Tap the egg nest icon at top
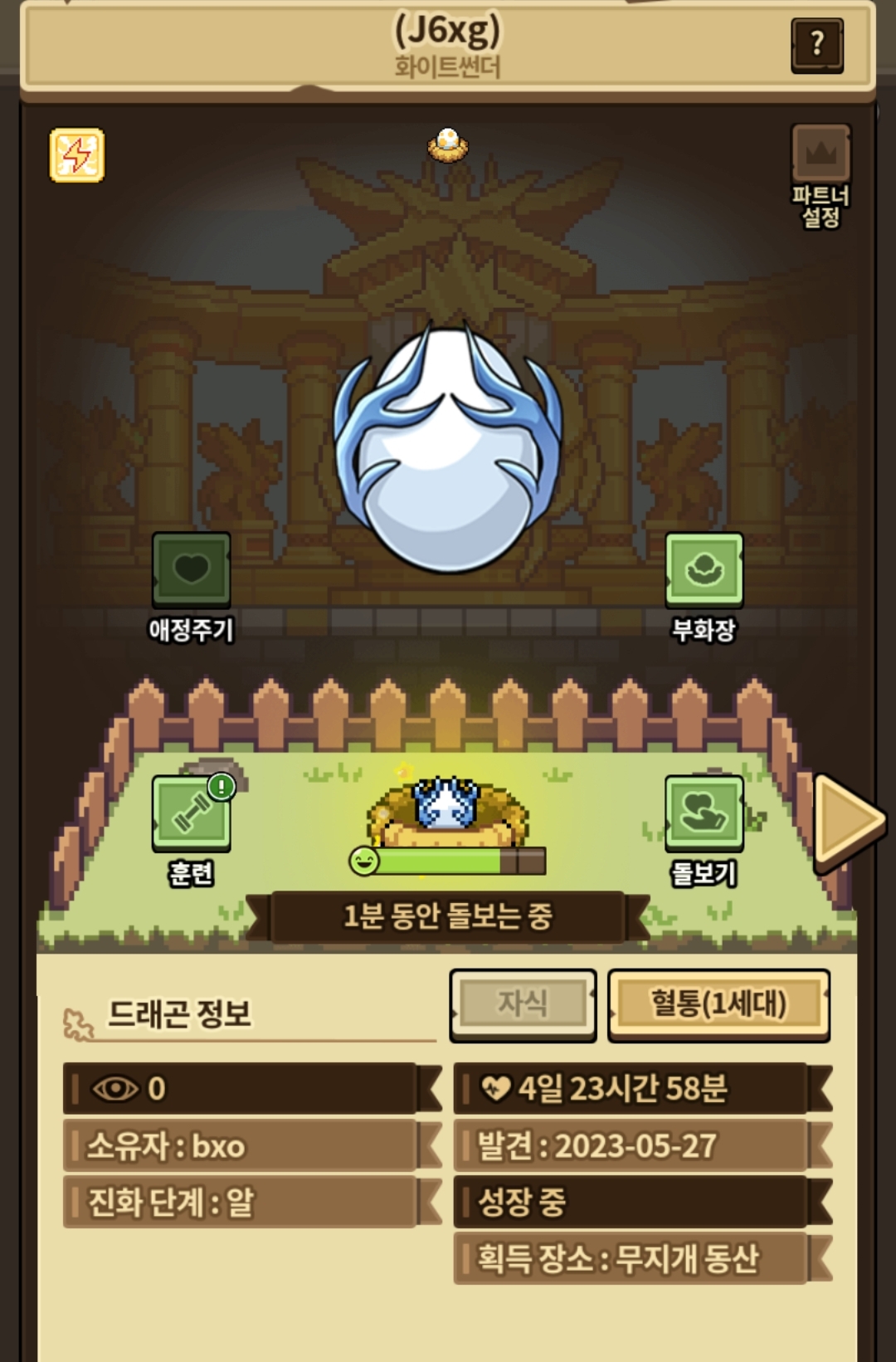This screenshot has height=1362, width=896. tap(448, 145)
